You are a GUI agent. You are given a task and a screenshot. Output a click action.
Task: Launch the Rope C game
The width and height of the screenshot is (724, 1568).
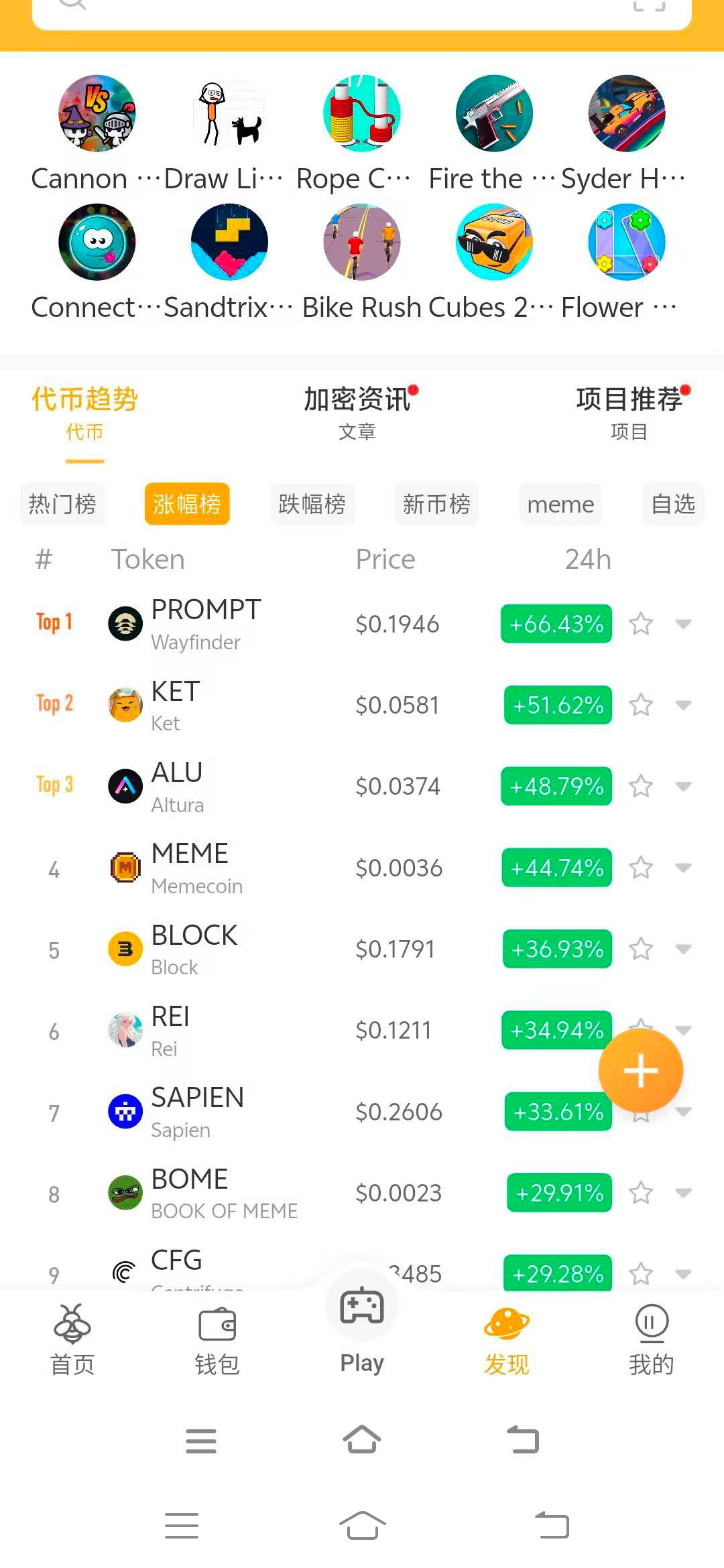tap(361, 115)
